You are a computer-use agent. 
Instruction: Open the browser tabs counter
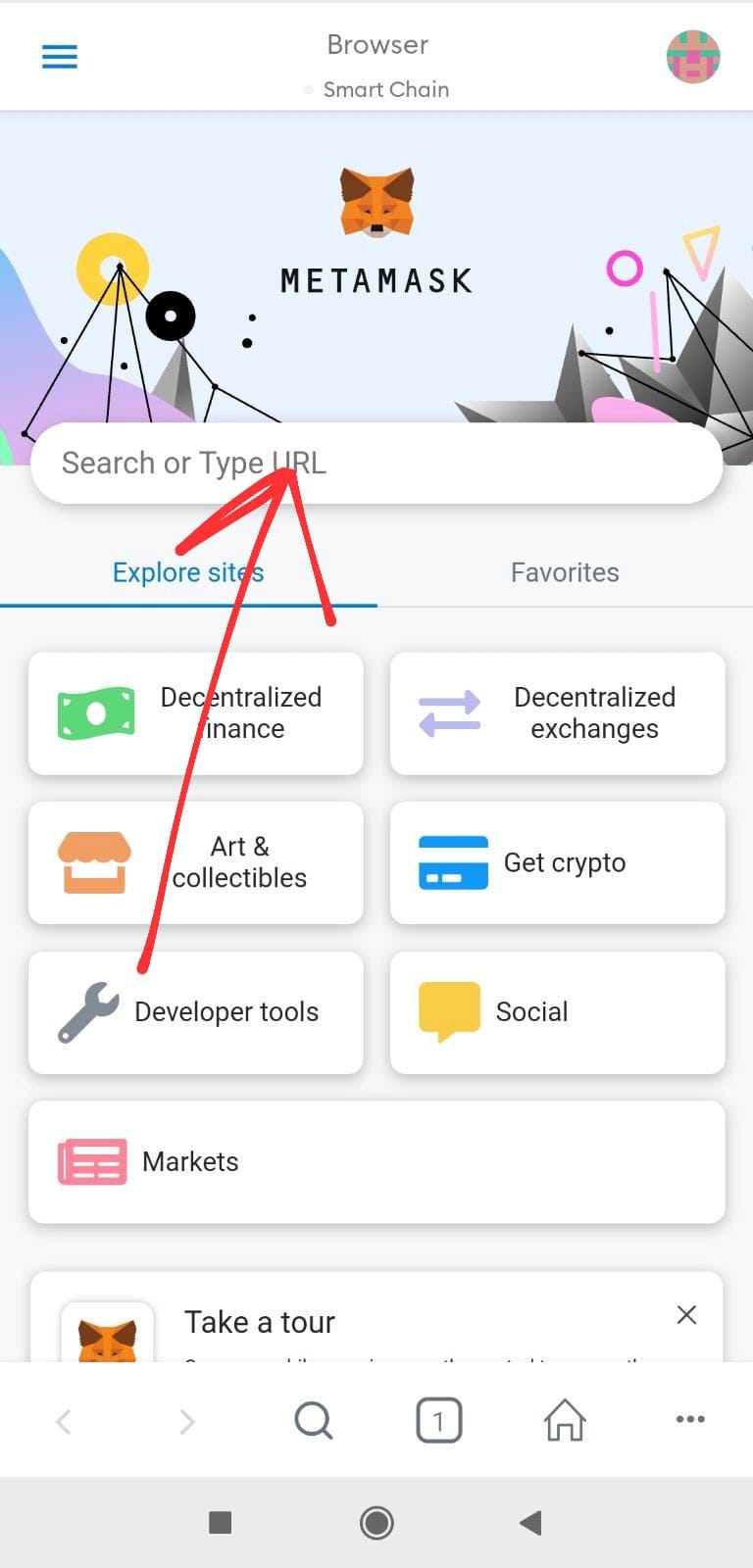[x=438, y=1420]
